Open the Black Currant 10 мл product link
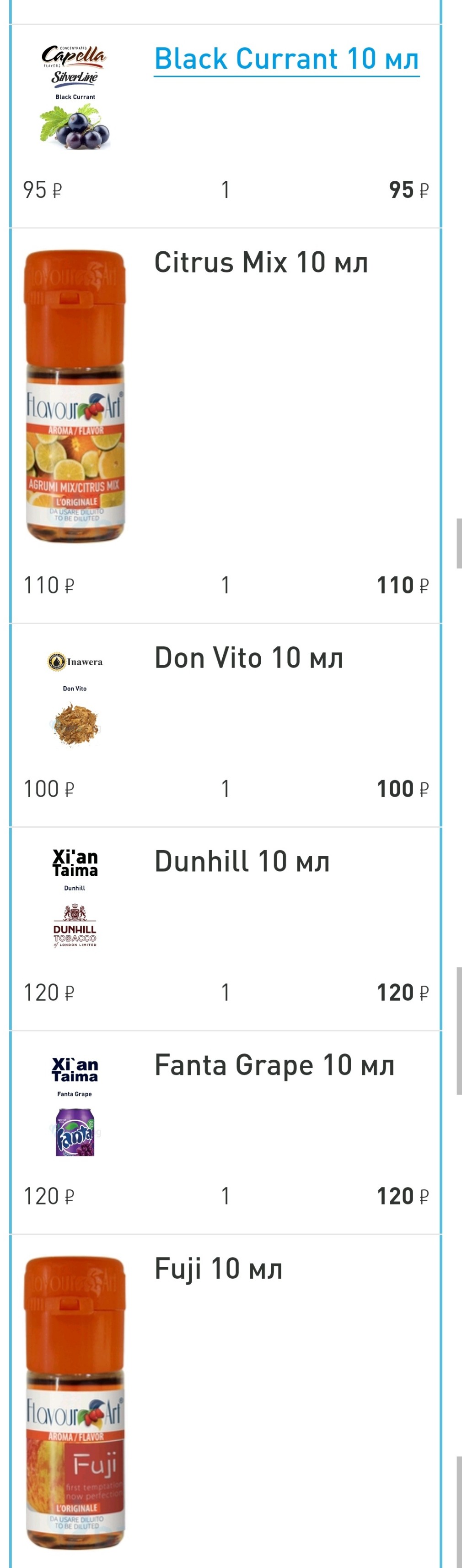462x1568 pixels. point(286,59)
